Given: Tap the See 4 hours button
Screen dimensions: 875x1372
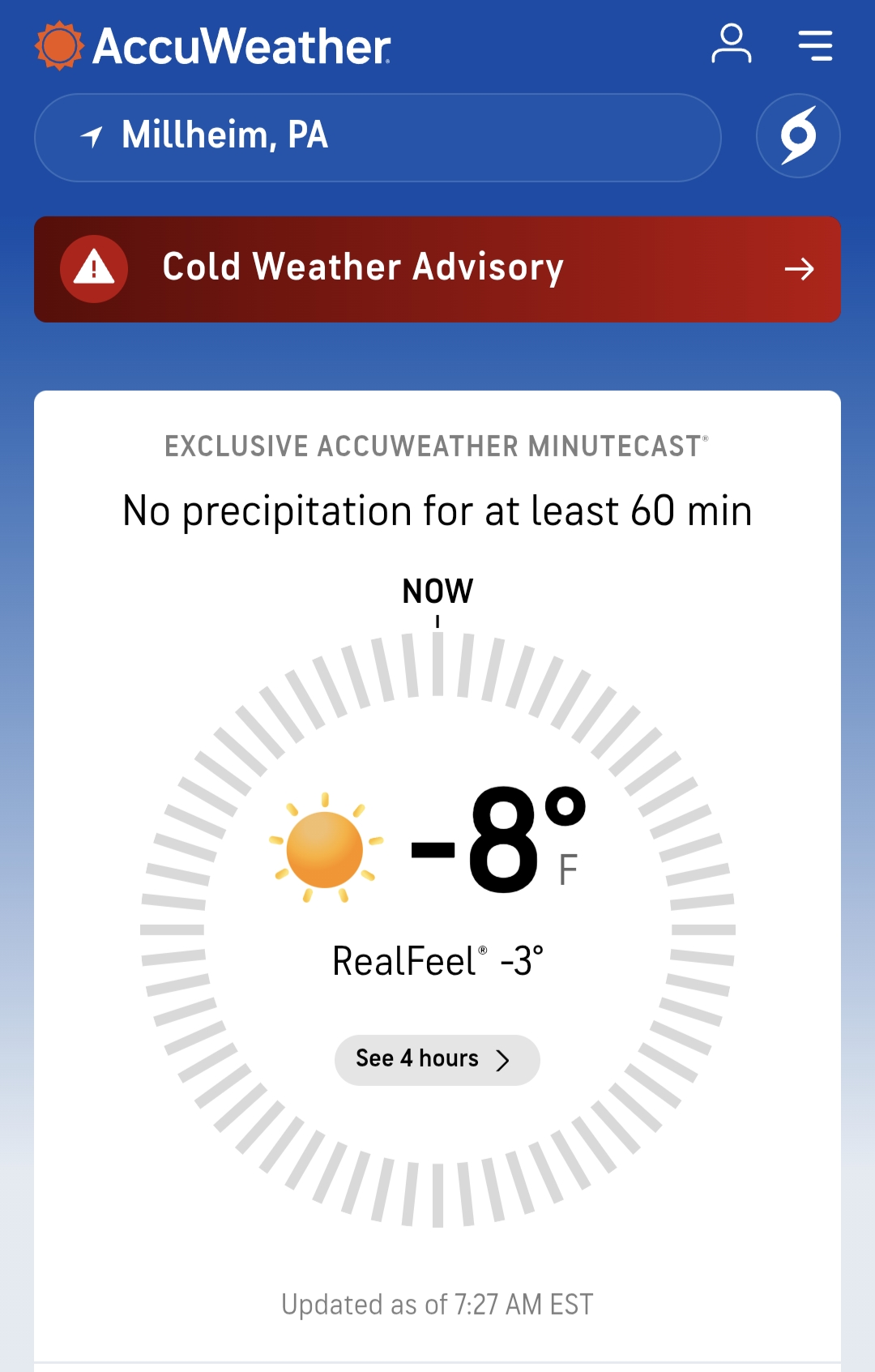Looking at the screenshot, I should [437, 1059].
